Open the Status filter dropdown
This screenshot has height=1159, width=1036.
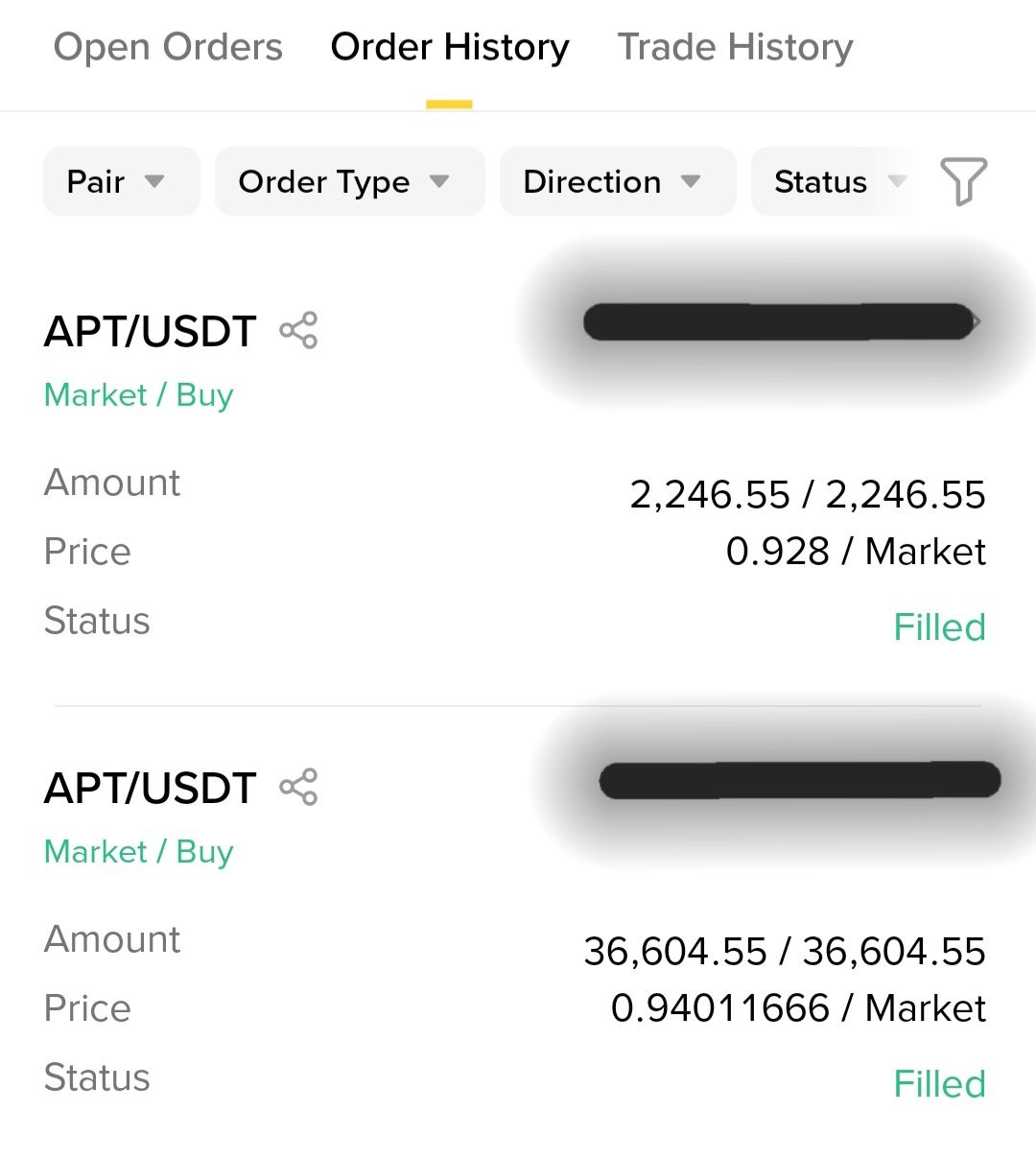click(x=833, y=181)
